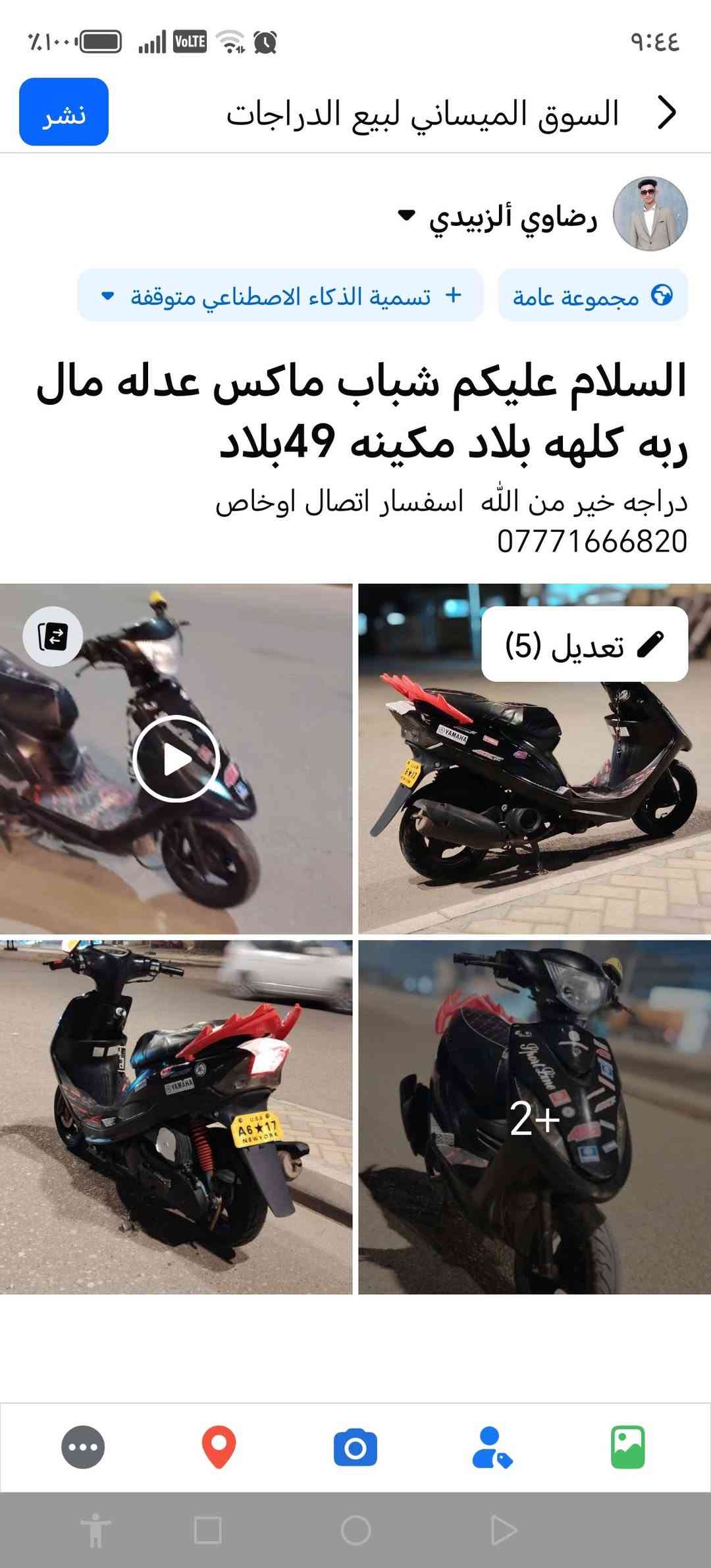Screen dimensions: 711x1568
Task: Go back from the group post composer
Action: [x=666, y=113]
